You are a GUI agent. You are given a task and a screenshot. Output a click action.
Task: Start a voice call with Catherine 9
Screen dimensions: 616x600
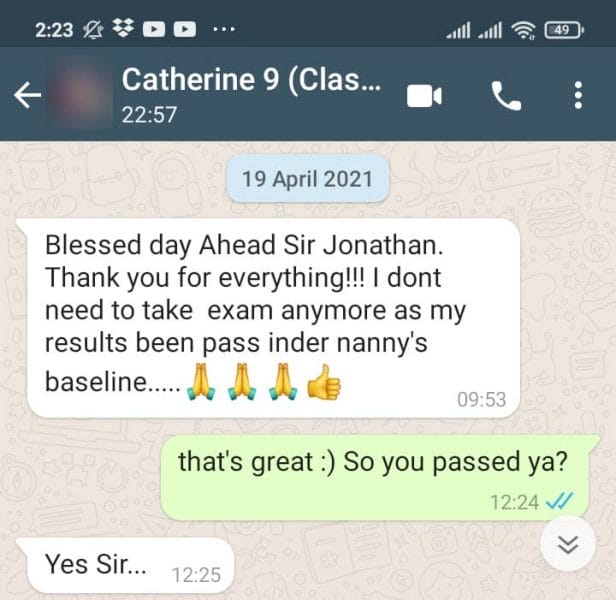[x=507, y=96]
